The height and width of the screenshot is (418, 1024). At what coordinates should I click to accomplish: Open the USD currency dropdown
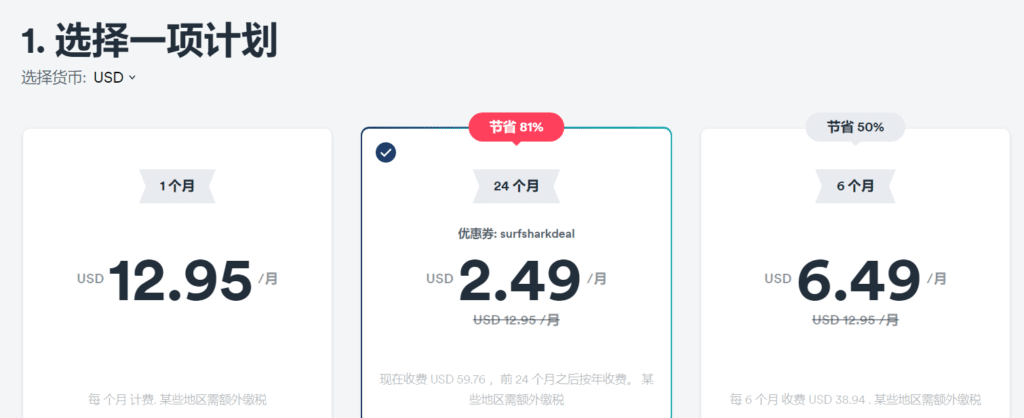pos(114,77)
